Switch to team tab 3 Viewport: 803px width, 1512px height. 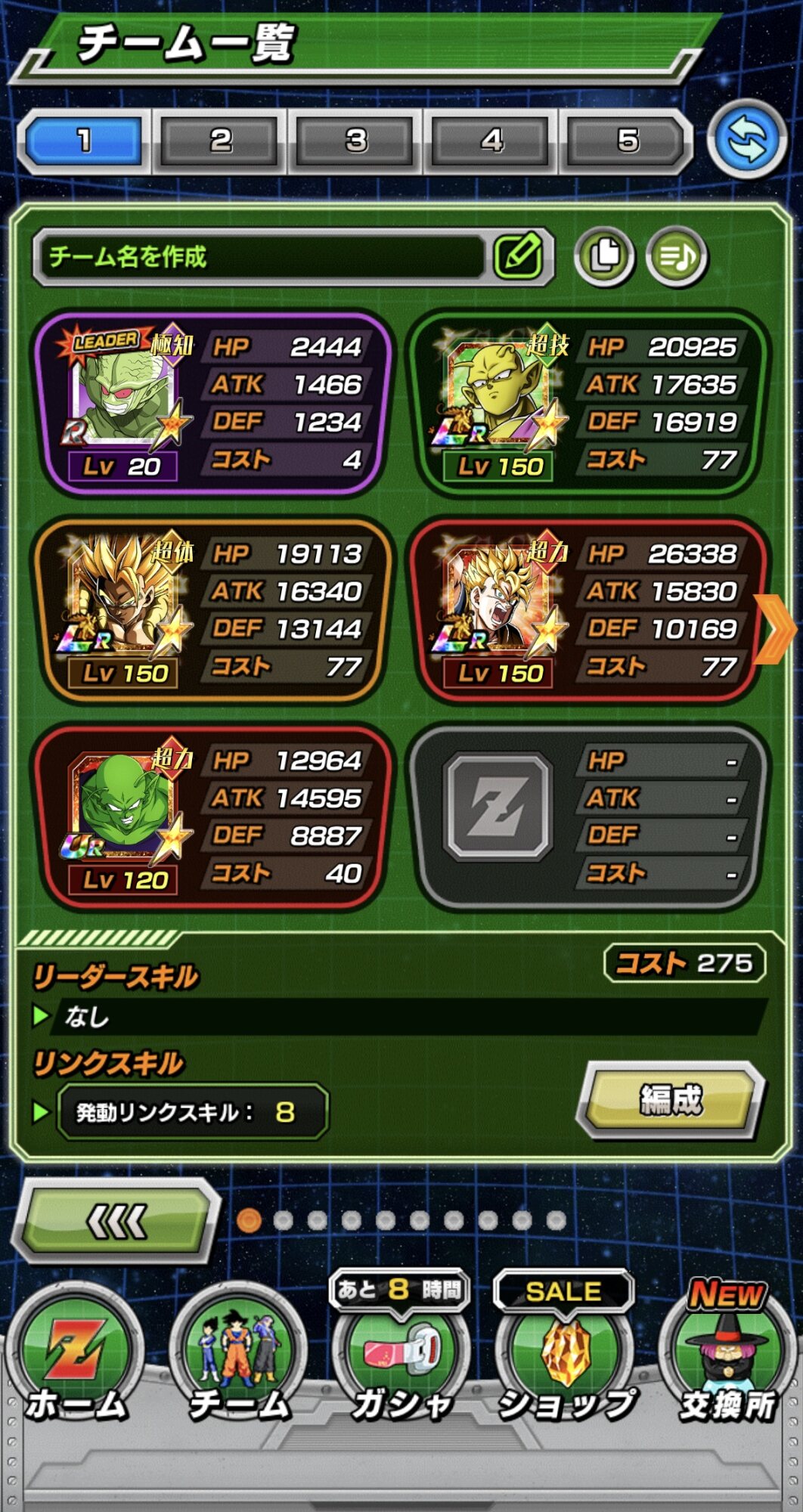point(355,141)
